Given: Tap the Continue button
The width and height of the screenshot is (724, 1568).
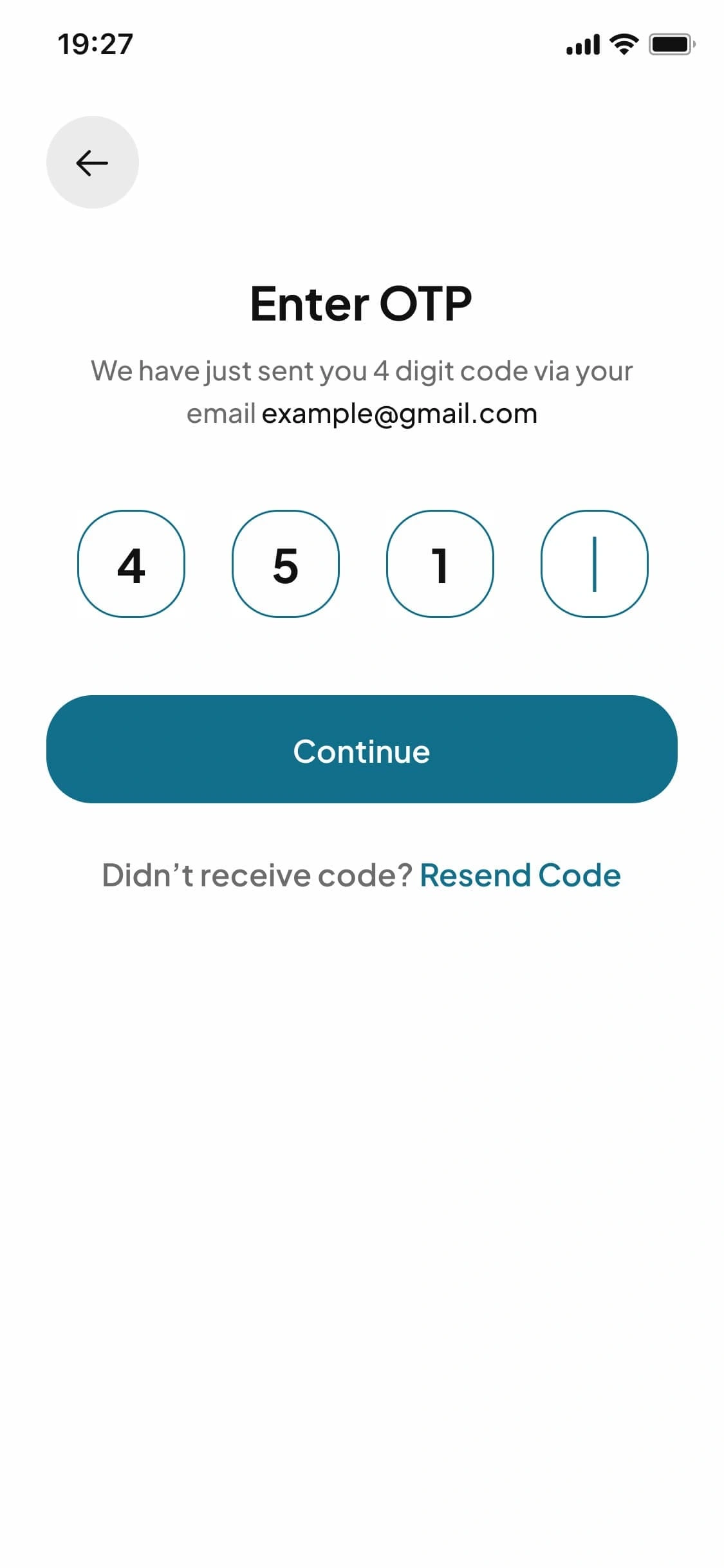Looking at the screenshot, I should (x=362, y=749).
